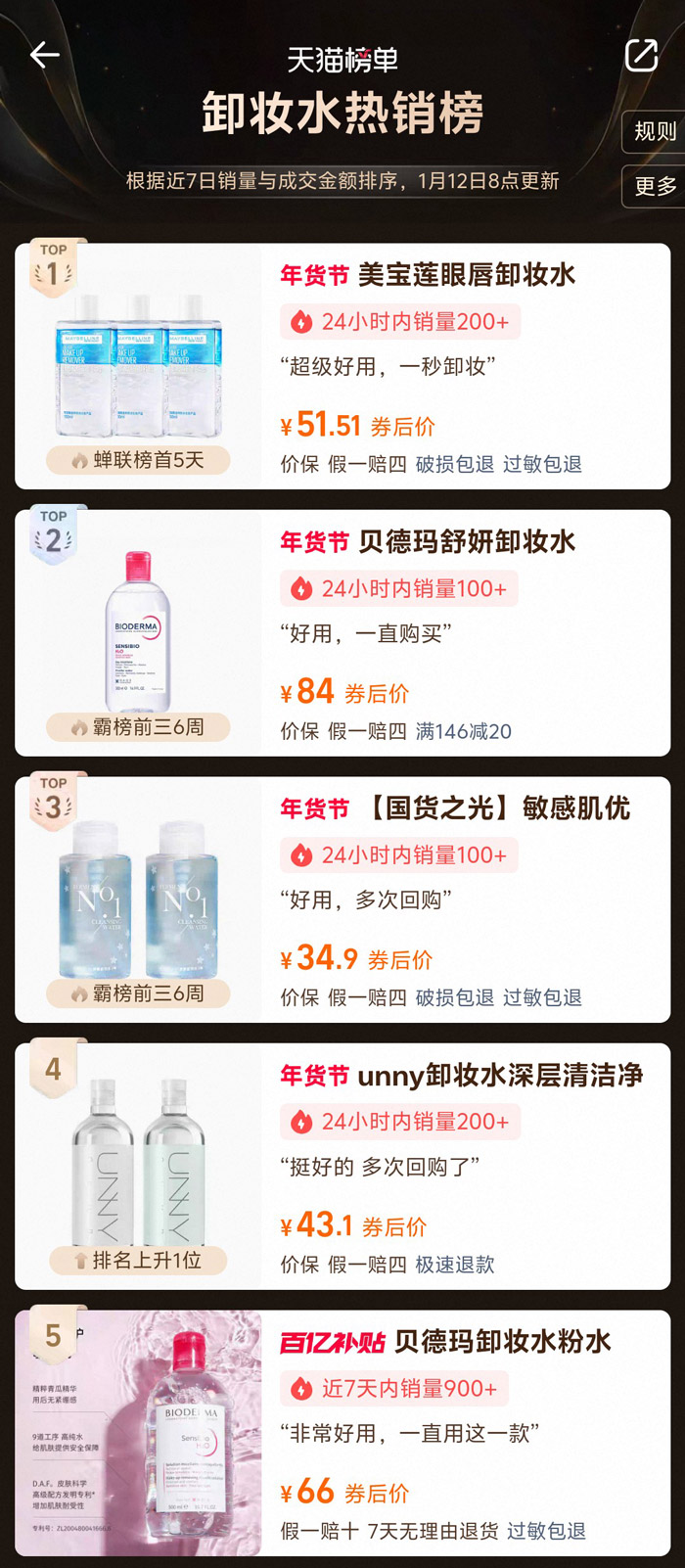The image size is (685, 1568).
Task: Open the 规则 rules button
Action: coord(654,131)
